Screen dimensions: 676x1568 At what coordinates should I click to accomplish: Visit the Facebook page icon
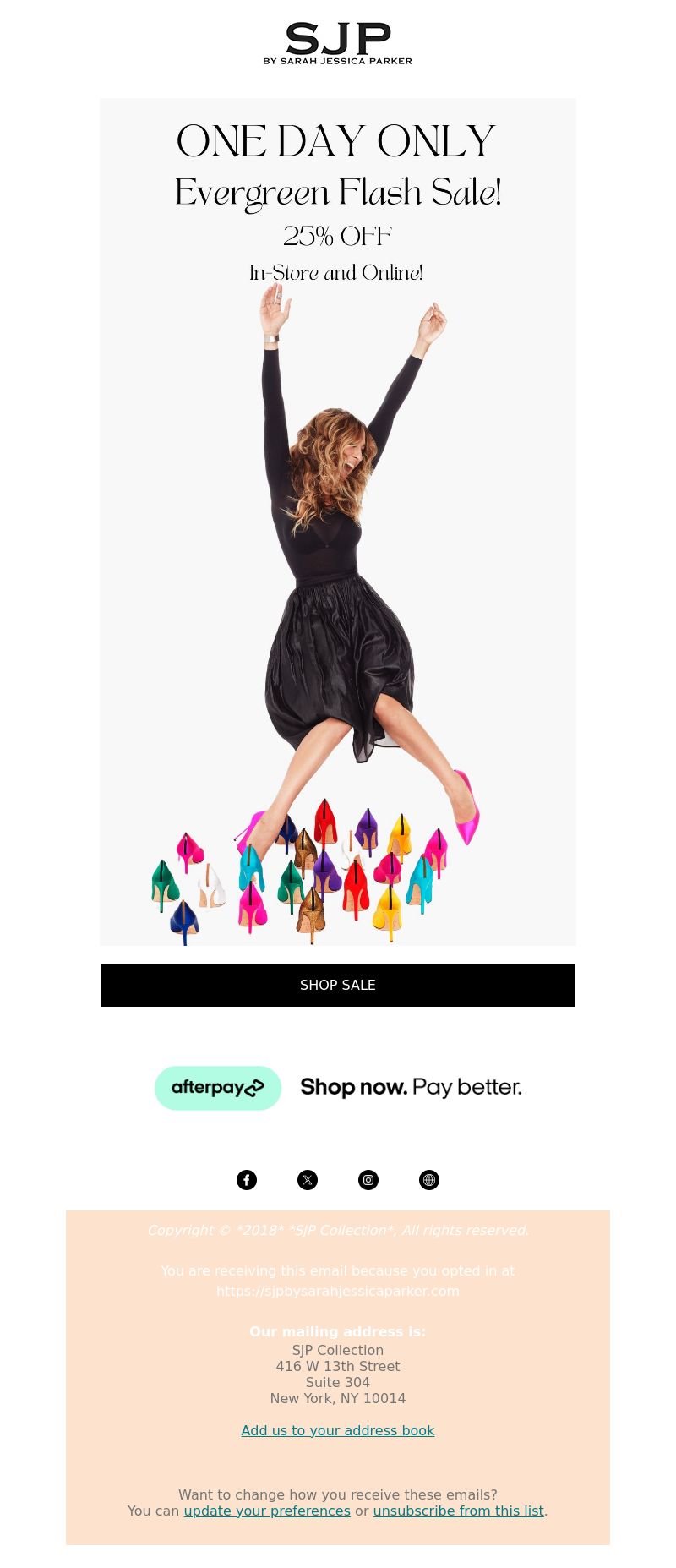[x=247, y=1180]
